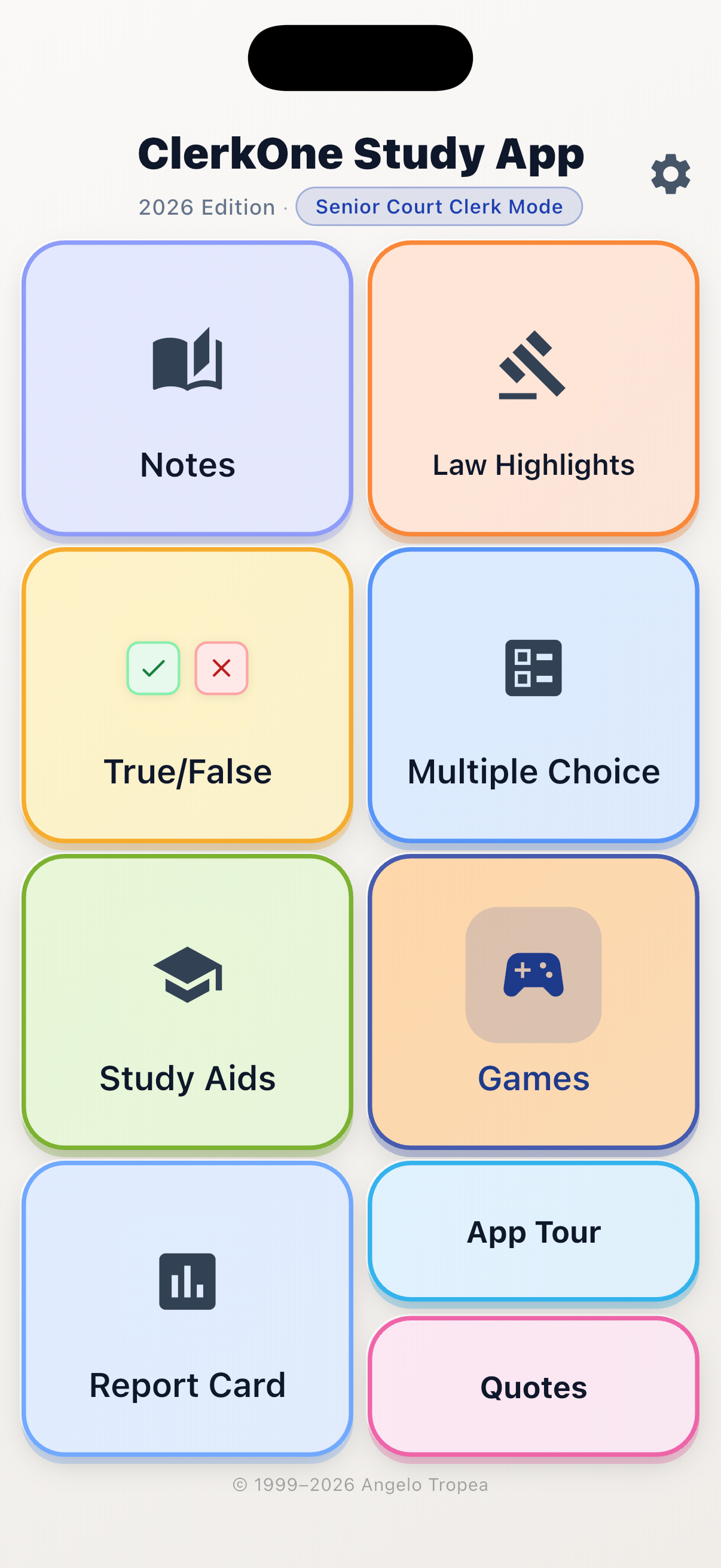Start the App Tour
Image resolution: width=721 pixels, height=1568 pixels.
click(x=533, y=1231)
